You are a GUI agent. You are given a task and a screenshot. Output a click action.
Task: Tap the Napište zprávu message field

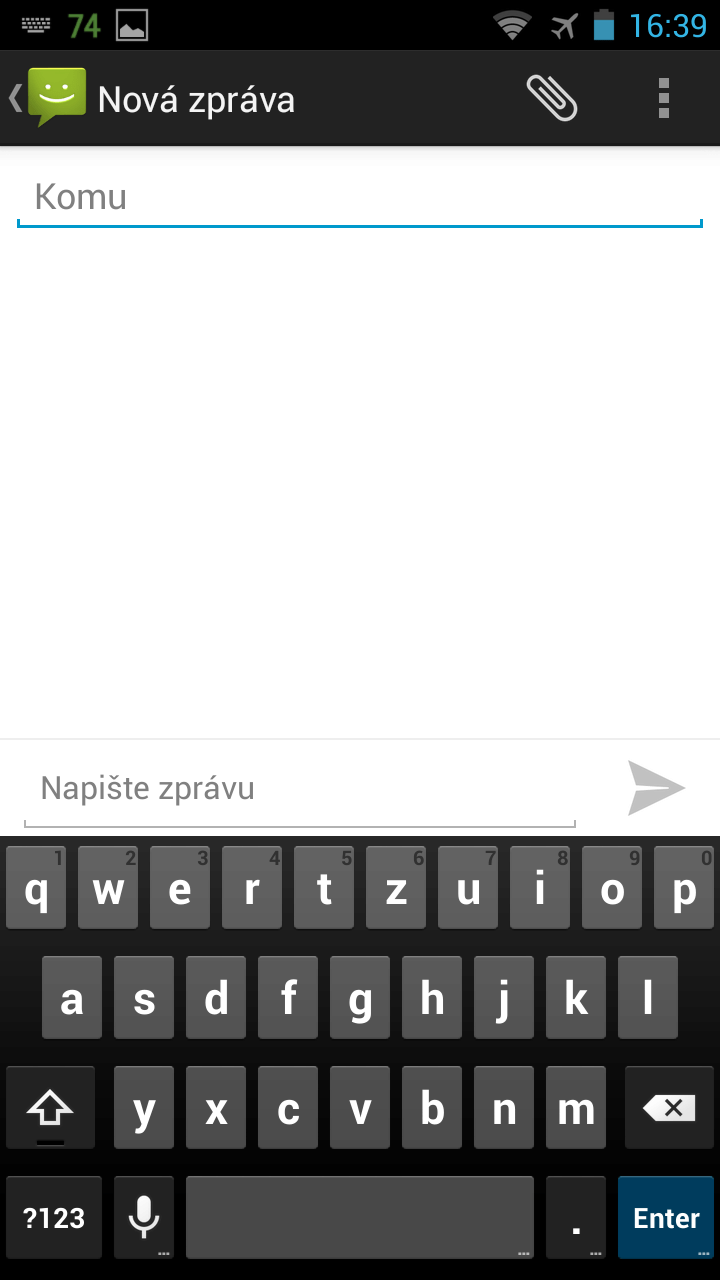300,789
